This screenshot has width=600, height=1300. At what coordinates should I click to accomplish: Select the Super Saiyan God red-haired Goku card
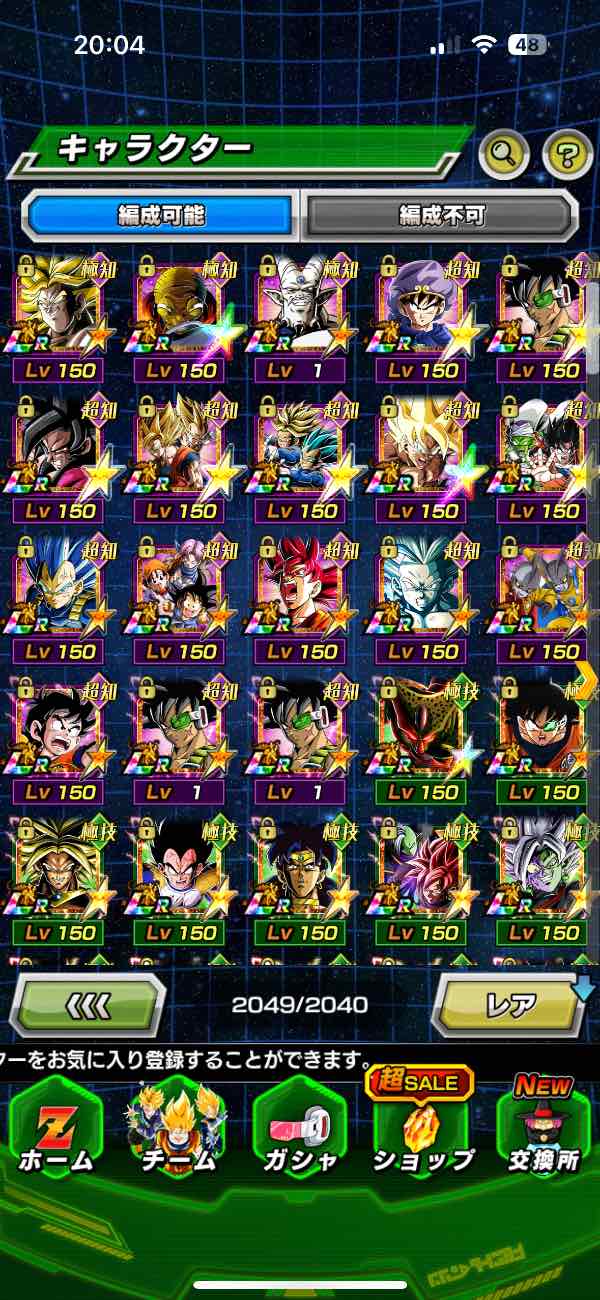coord(299,590)
